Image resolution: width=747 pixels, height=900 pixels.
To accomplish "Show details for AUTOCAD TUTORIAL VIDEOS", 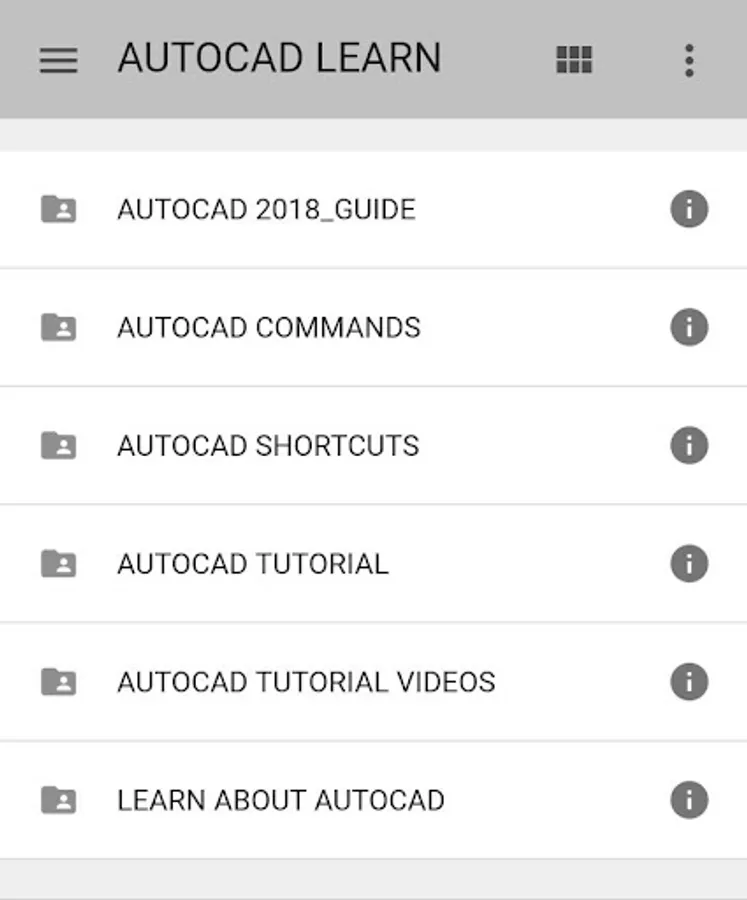I will (x=689, y=682).
